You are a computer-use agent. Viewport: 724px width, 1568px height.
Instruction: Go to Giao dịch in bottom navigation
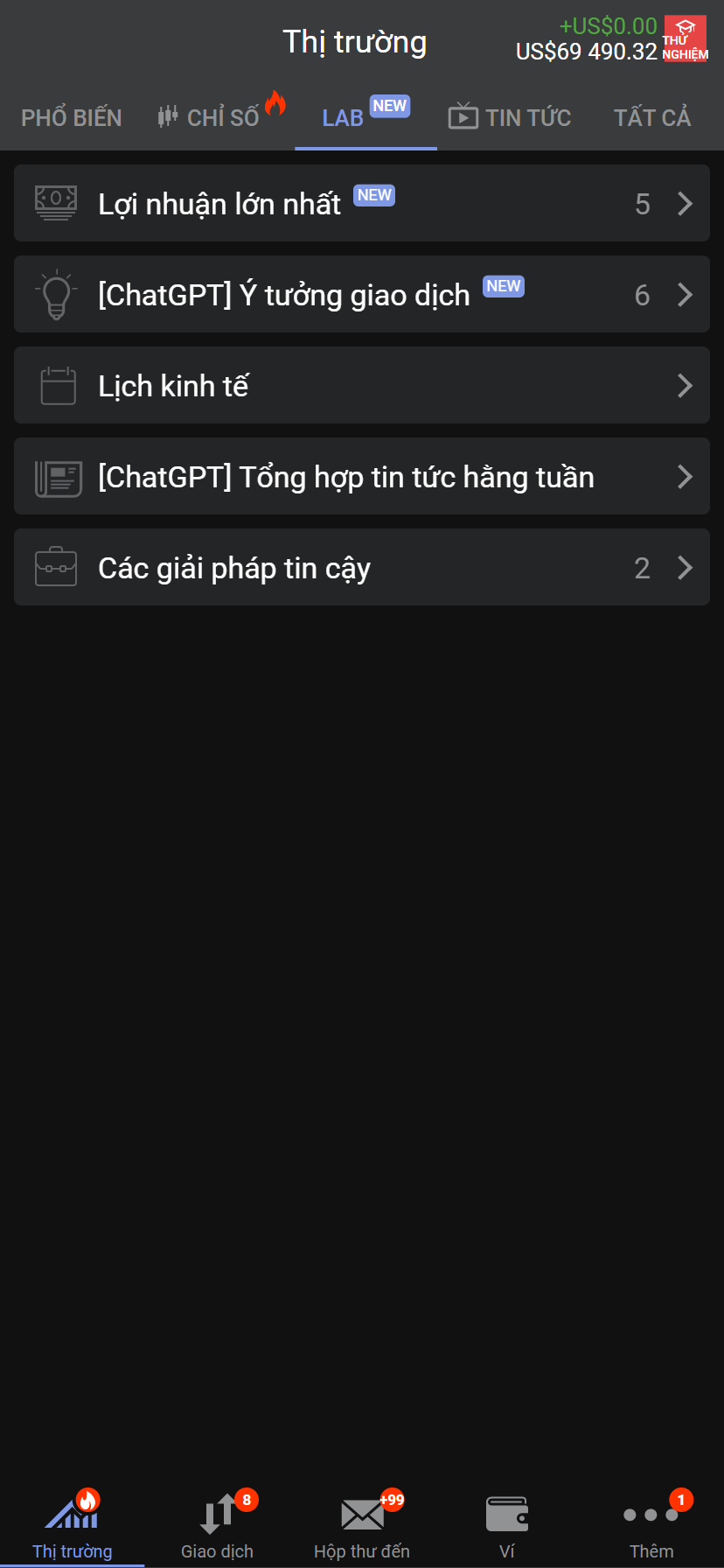[x=217, y=1527]
